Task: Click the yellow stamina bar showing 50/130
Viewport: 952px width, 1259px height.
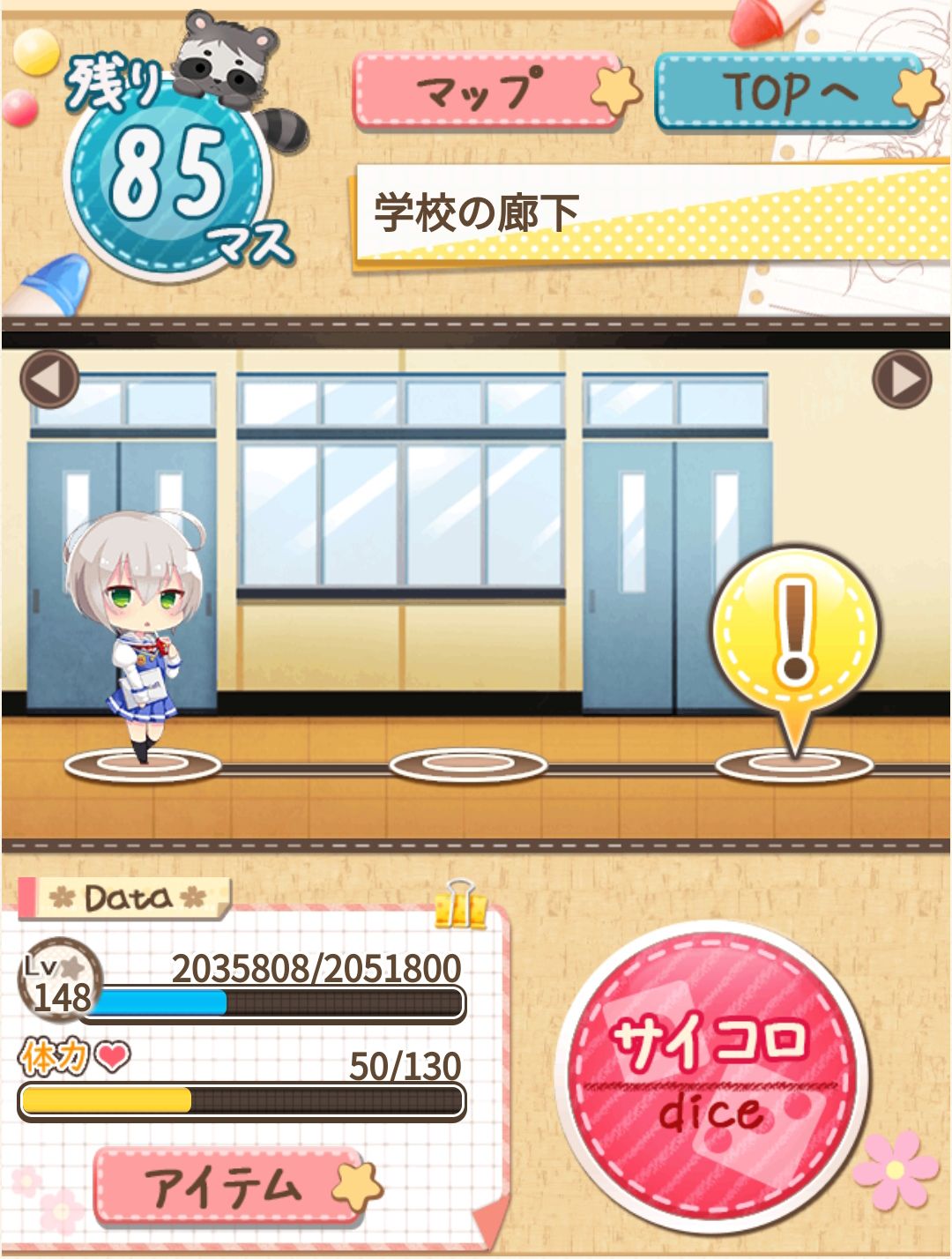Action: point(238,1102)
